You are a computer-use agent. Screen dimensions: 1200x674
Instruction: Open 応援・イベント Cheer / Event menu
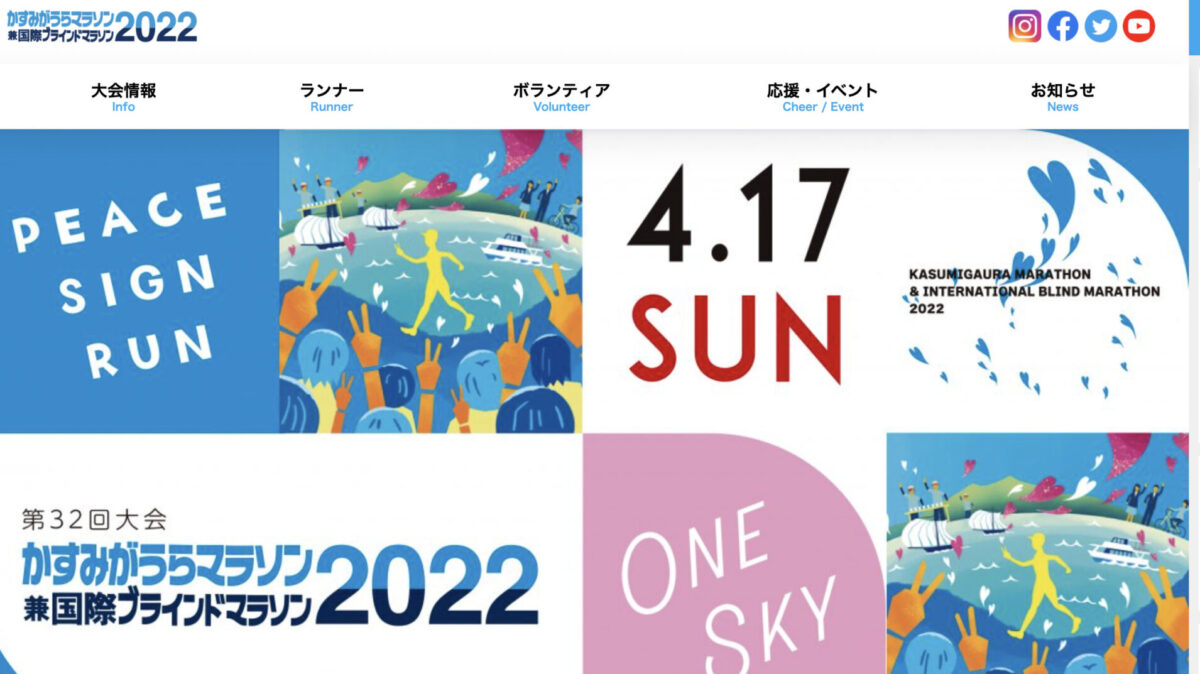(x=822, y=96)
